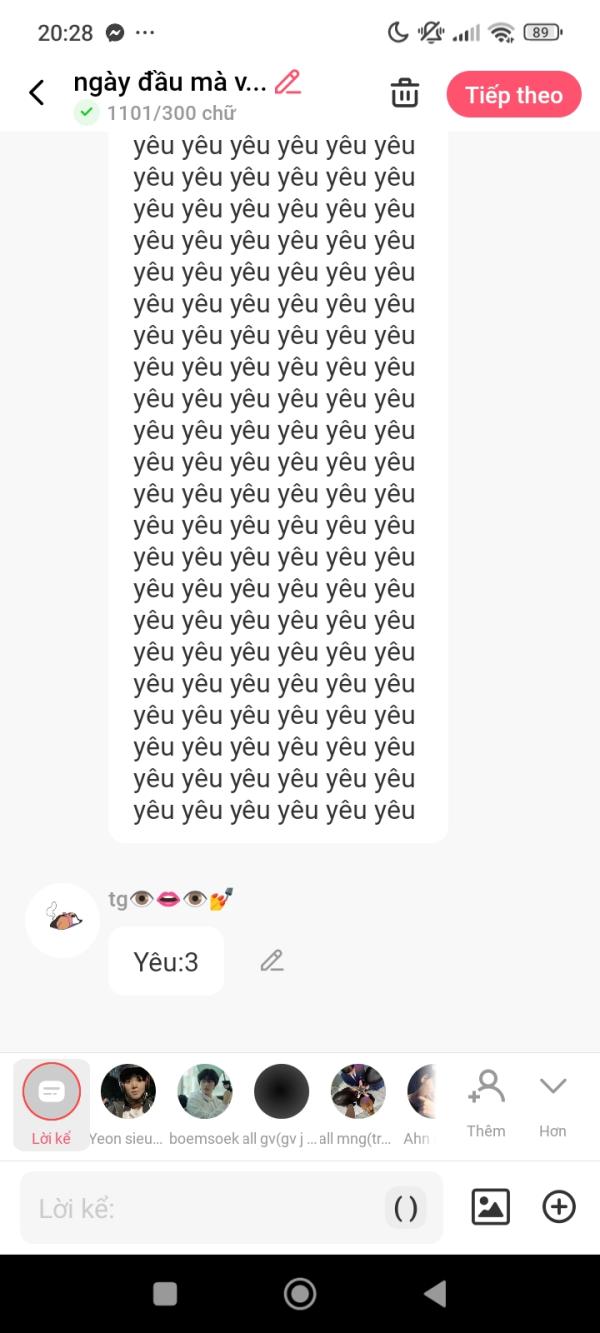Tap the Tiếp theo button
Image resolution: width=600 pixels, height=1333 pixels.
pos(513,95)
